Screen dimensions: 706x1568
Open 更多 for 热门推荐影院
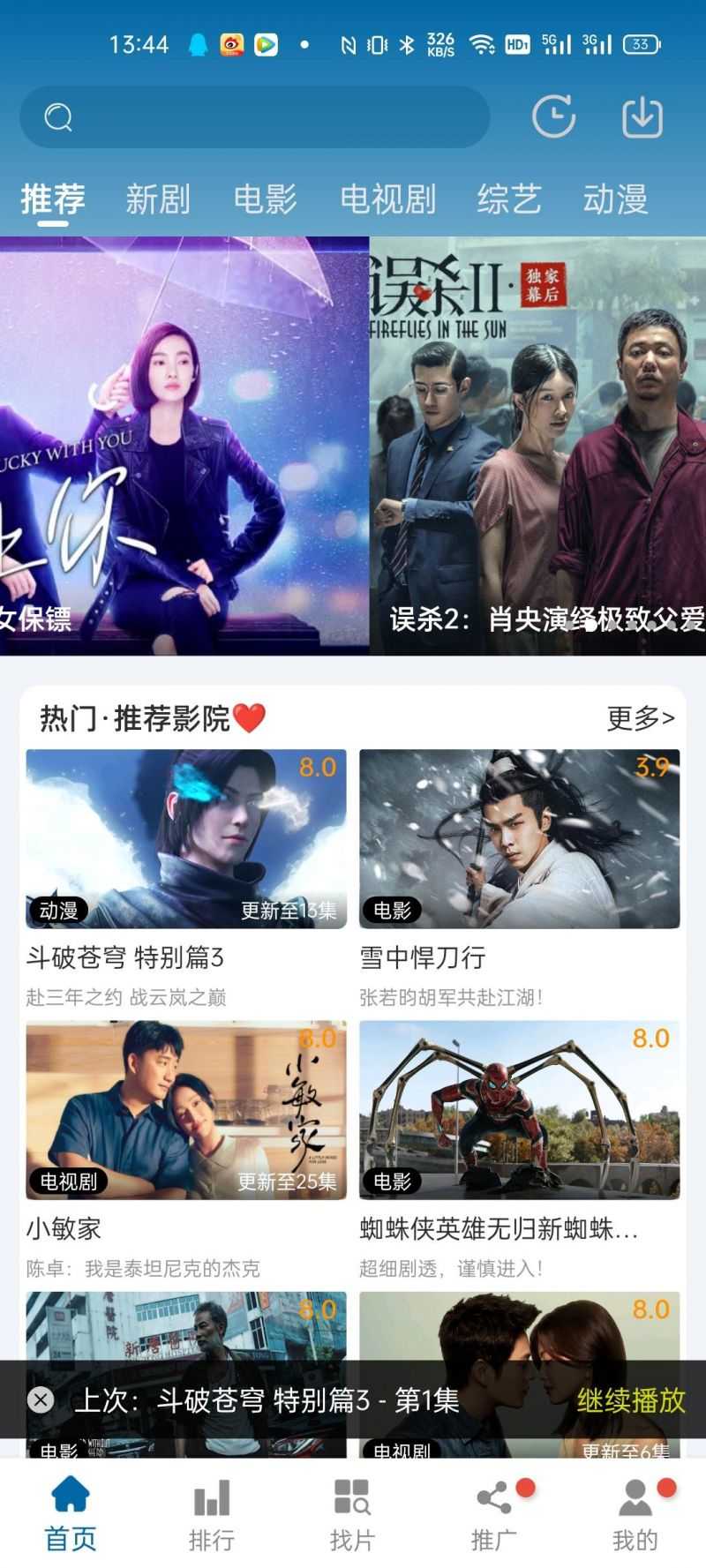click(x=639, y=718)
